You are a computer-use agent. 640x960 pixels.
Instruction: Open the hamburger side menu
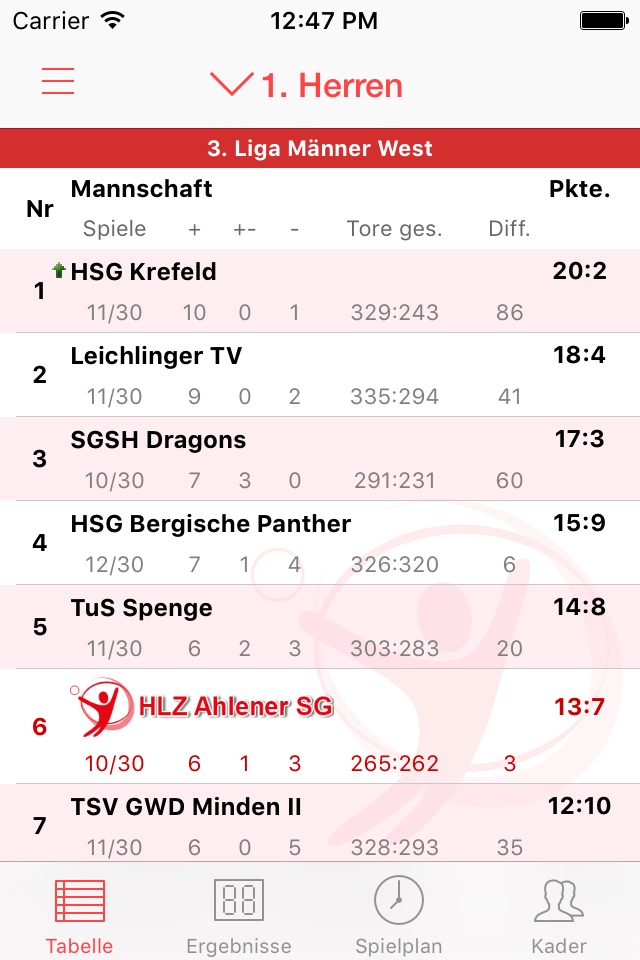coord(58,81)
